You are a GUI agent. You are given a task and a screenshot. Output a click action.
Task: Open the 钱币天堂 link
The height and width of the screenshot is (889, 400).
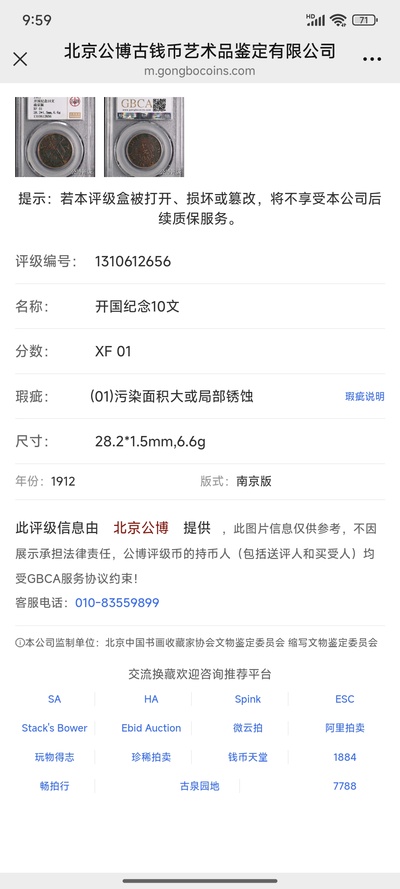248,757
